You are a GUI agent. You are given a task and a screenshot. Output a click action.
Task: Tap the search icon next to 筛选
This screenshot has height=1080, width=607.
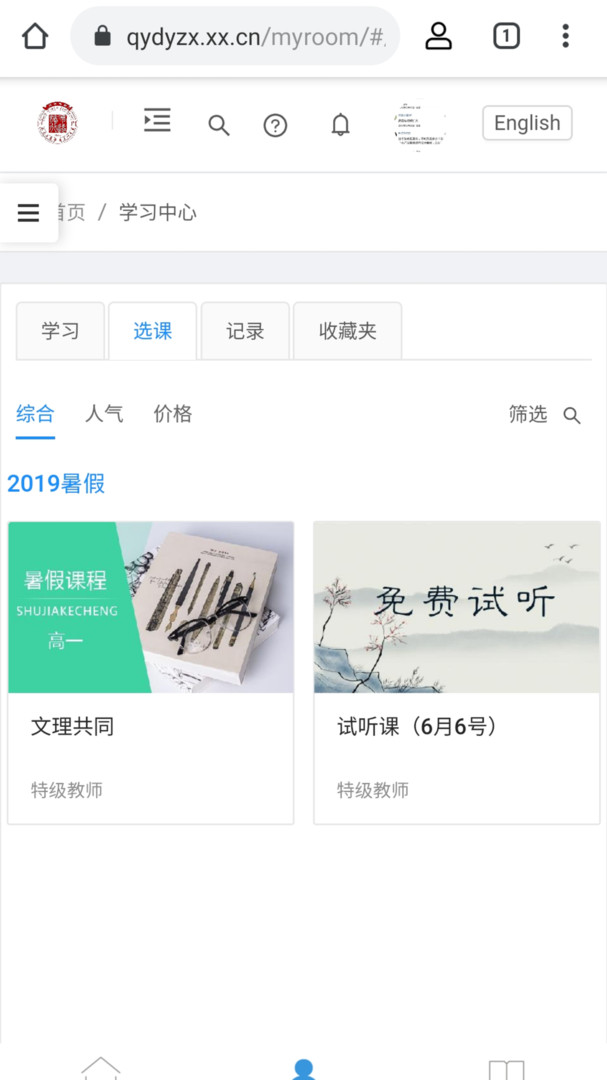(572, 416)
